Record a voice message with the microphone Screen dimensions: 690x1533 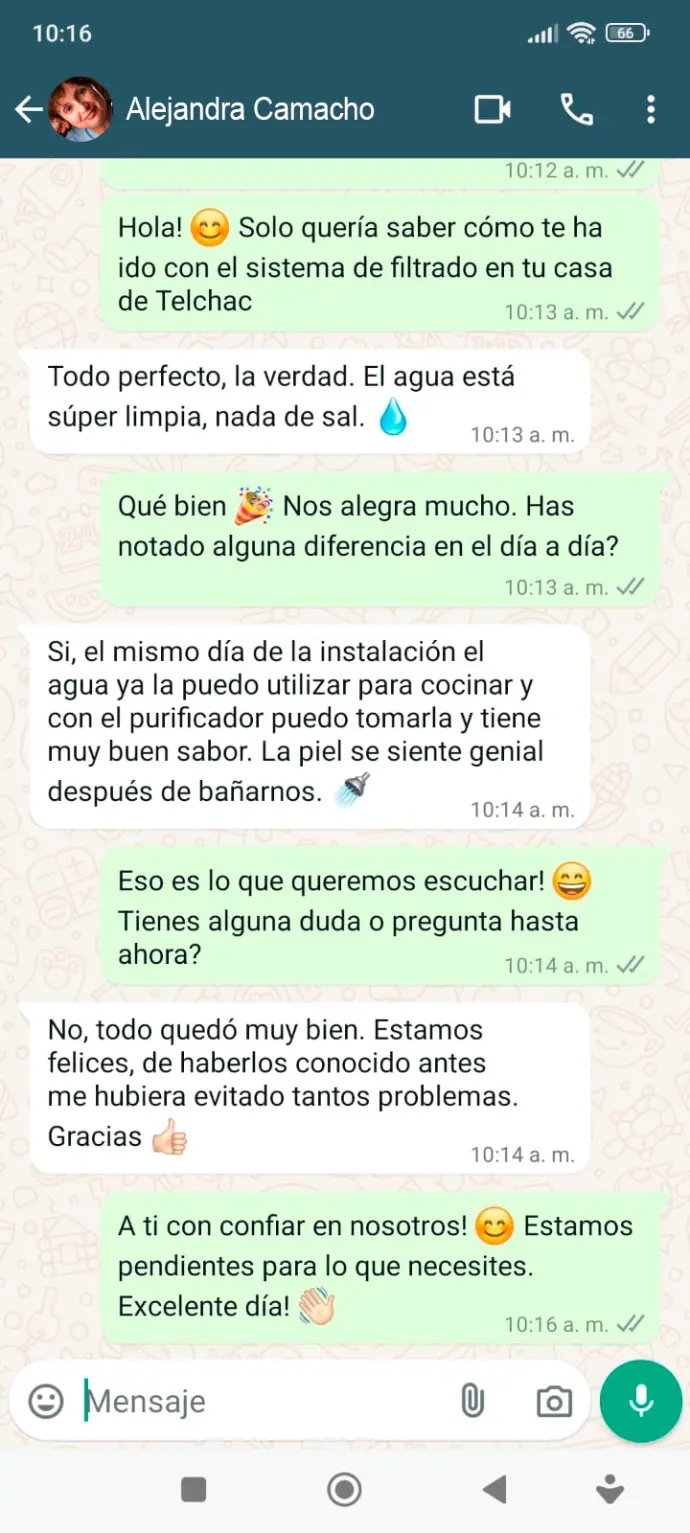pyautogui.click(x=641, y=1401)
